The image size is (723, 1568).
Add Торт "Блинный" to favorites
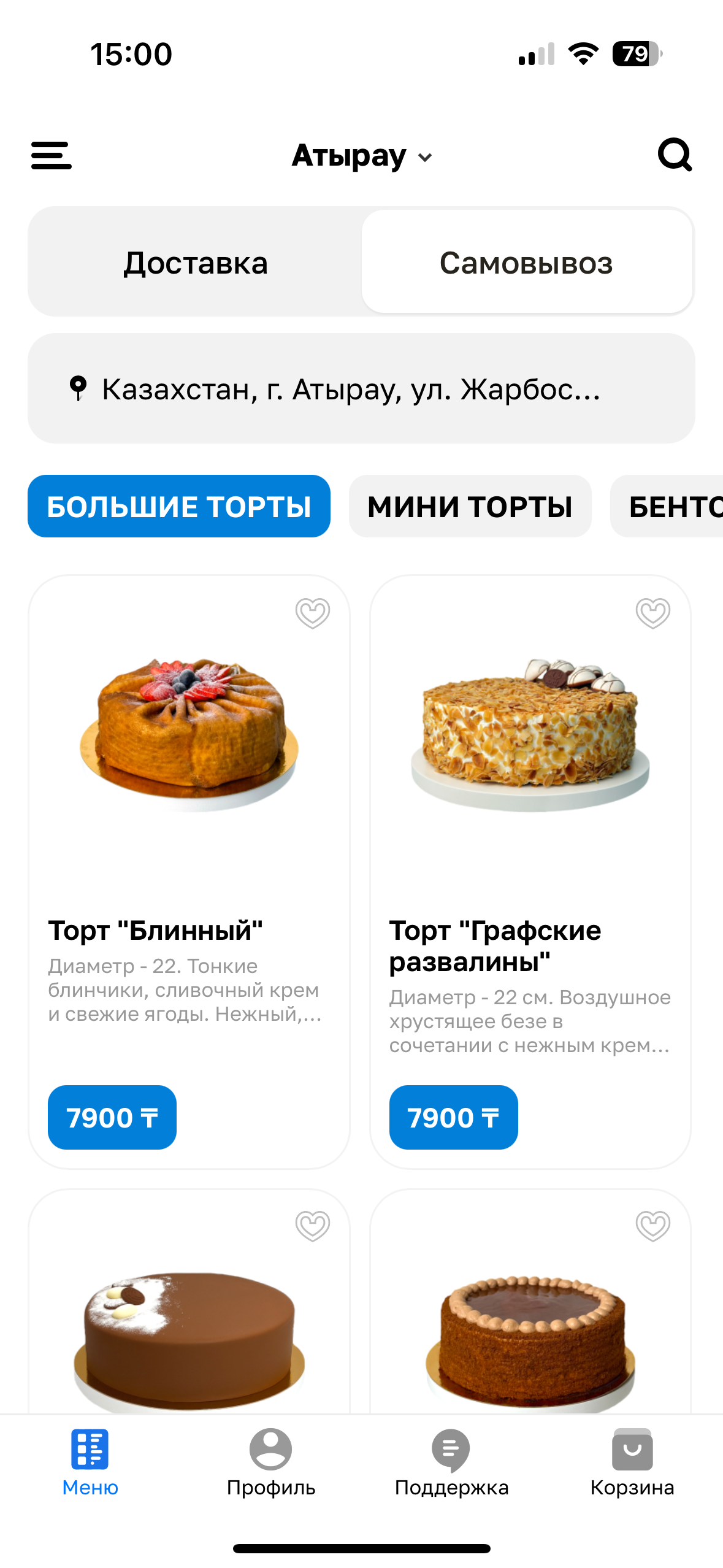tap(313, 613)
